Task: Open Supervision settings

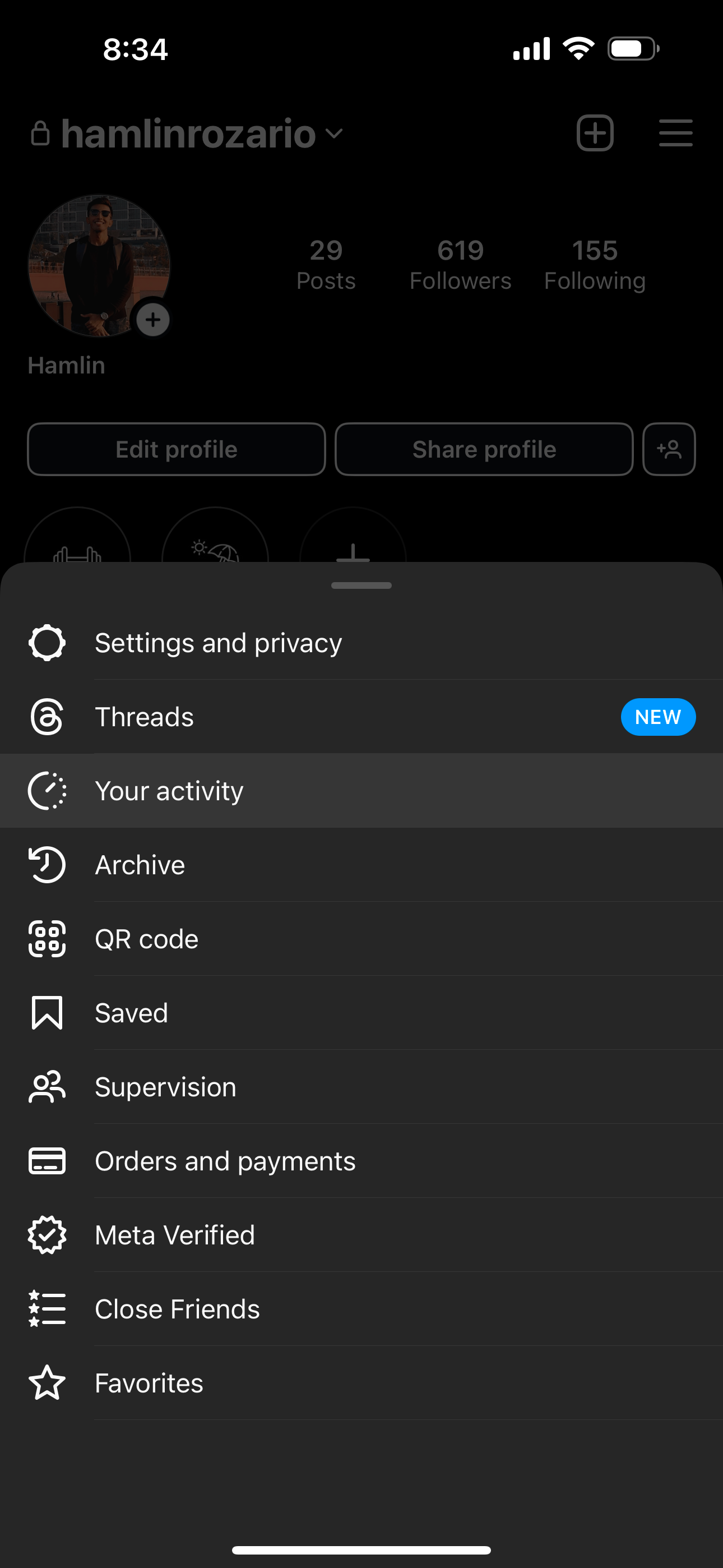Action: point(165,1086)
